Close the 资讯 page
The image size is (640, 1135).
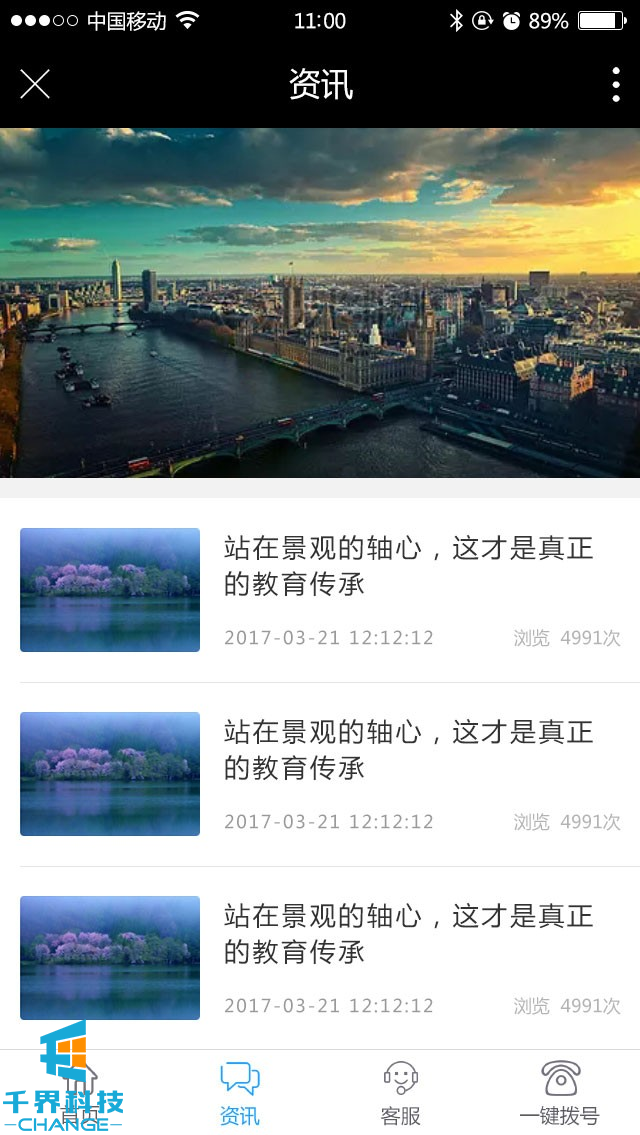pos(35,85)
